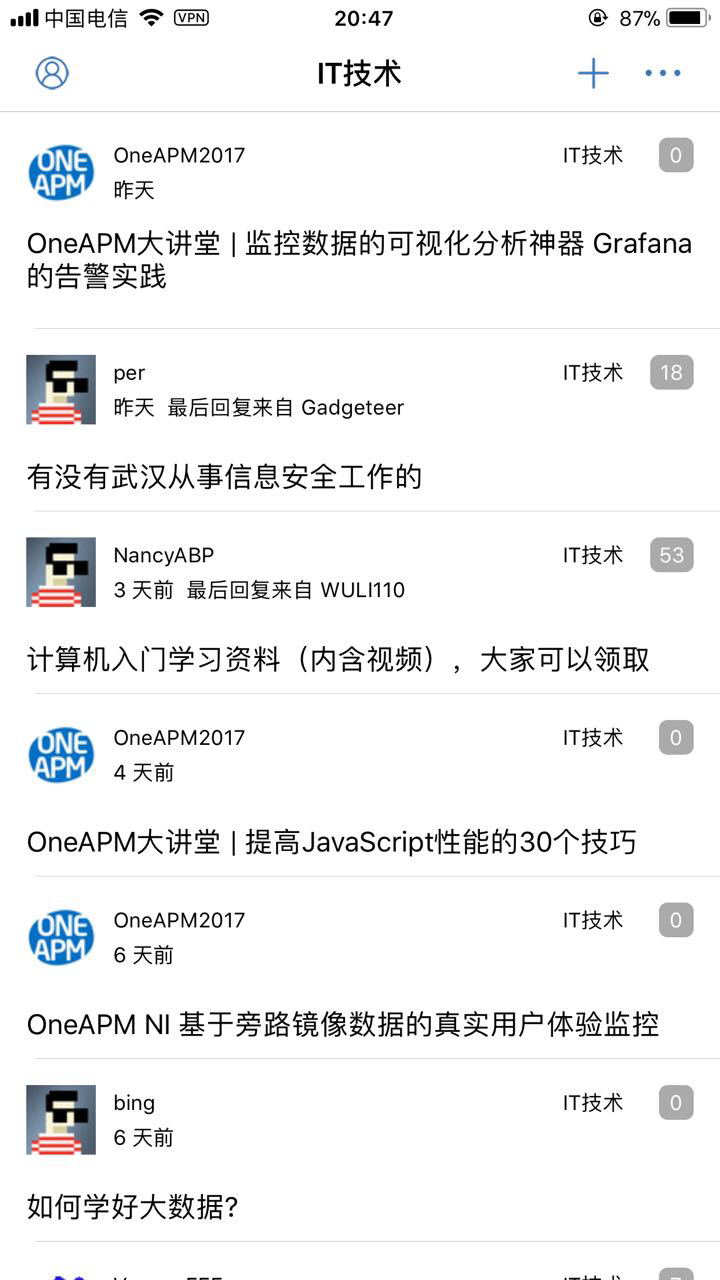View per's avatar profile
The width and height of the screenshot is (720, 1280).
pyautogui.click(x=61, y=389)
